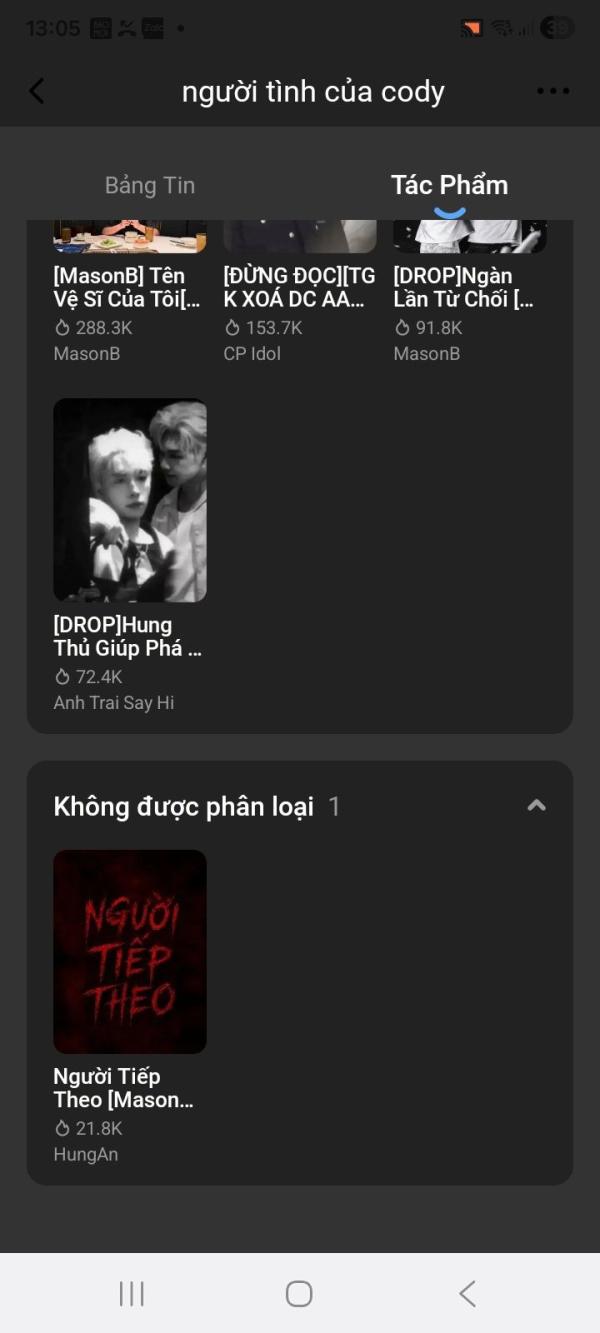Open the story [DROP]Hung Thủ Giúp Phá
The image size is (600, 1333).
[129, 556]
